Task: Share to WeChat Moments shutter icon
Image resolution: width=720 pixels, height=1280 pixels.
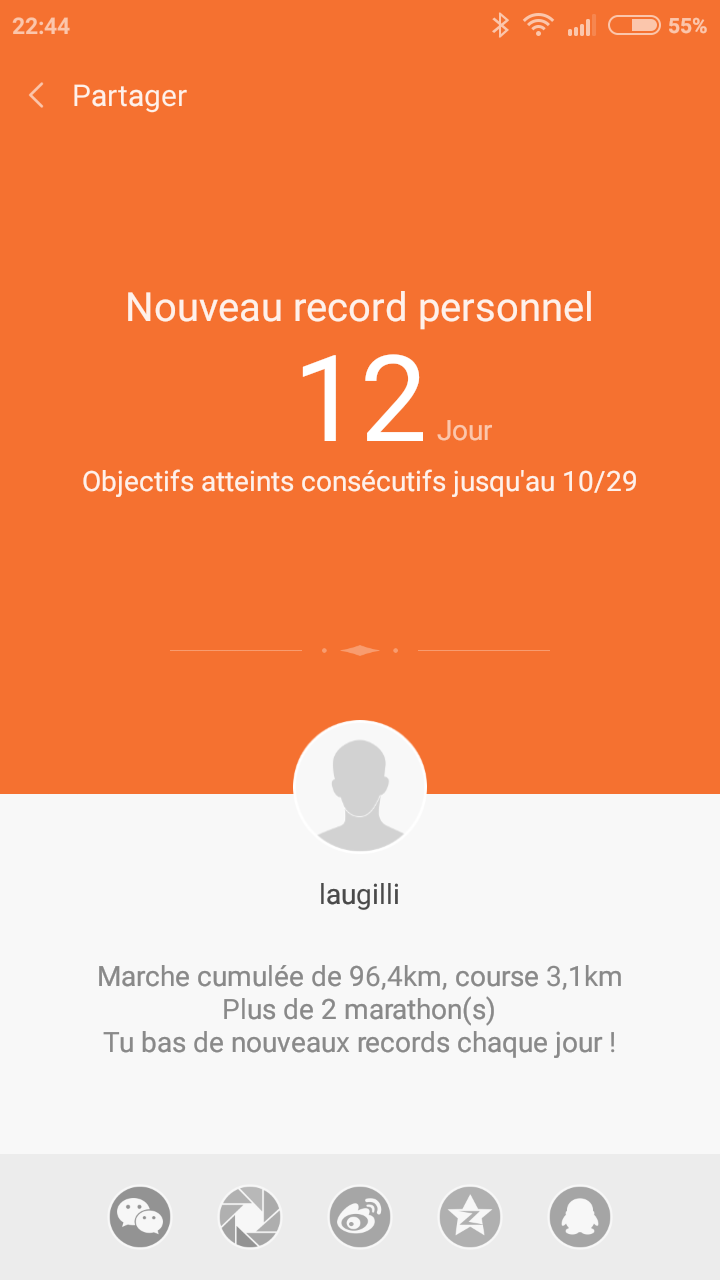Action: coord(250,1217)
